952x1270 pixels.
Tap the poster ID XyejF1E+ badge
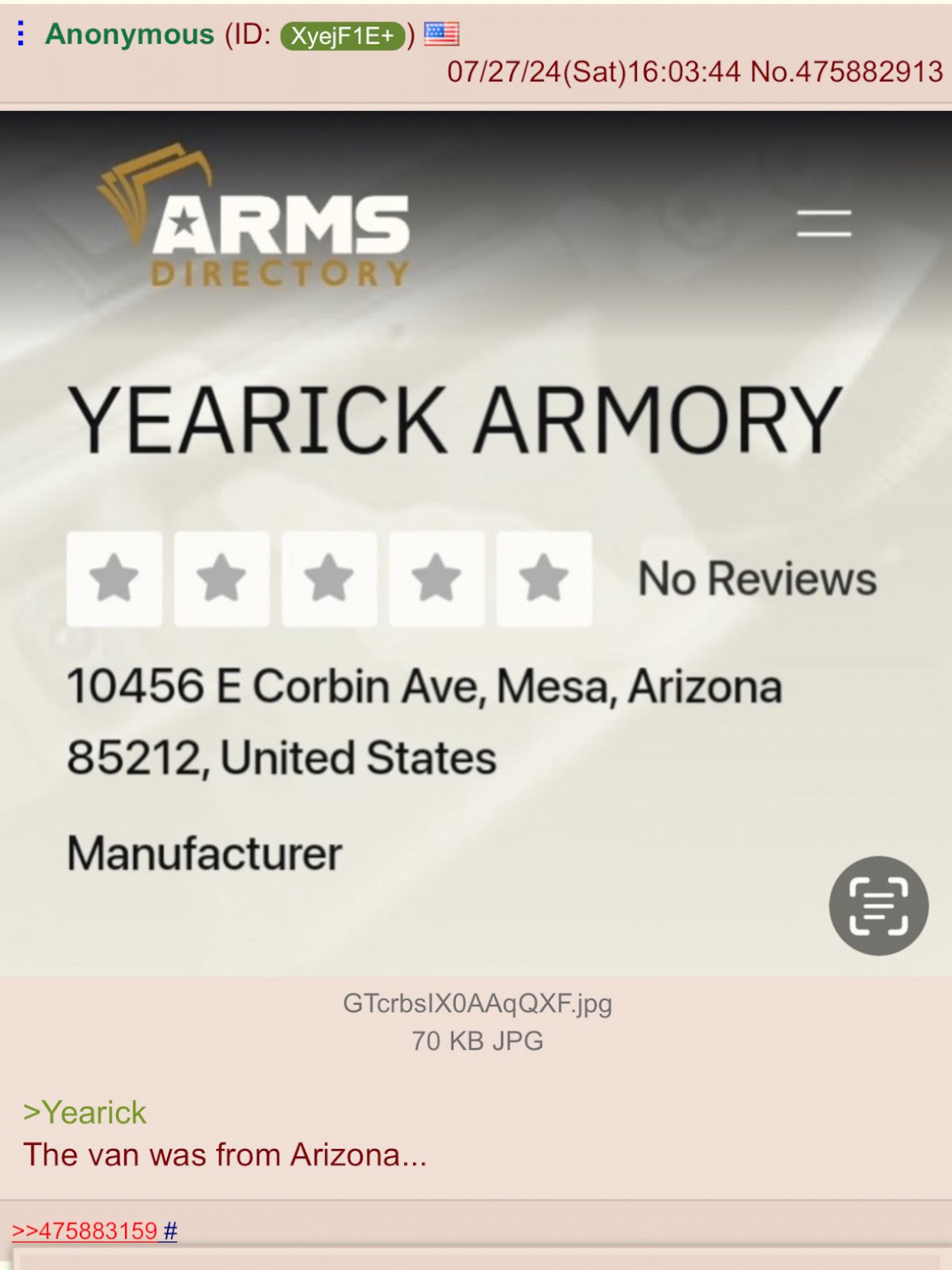[342, 36]
